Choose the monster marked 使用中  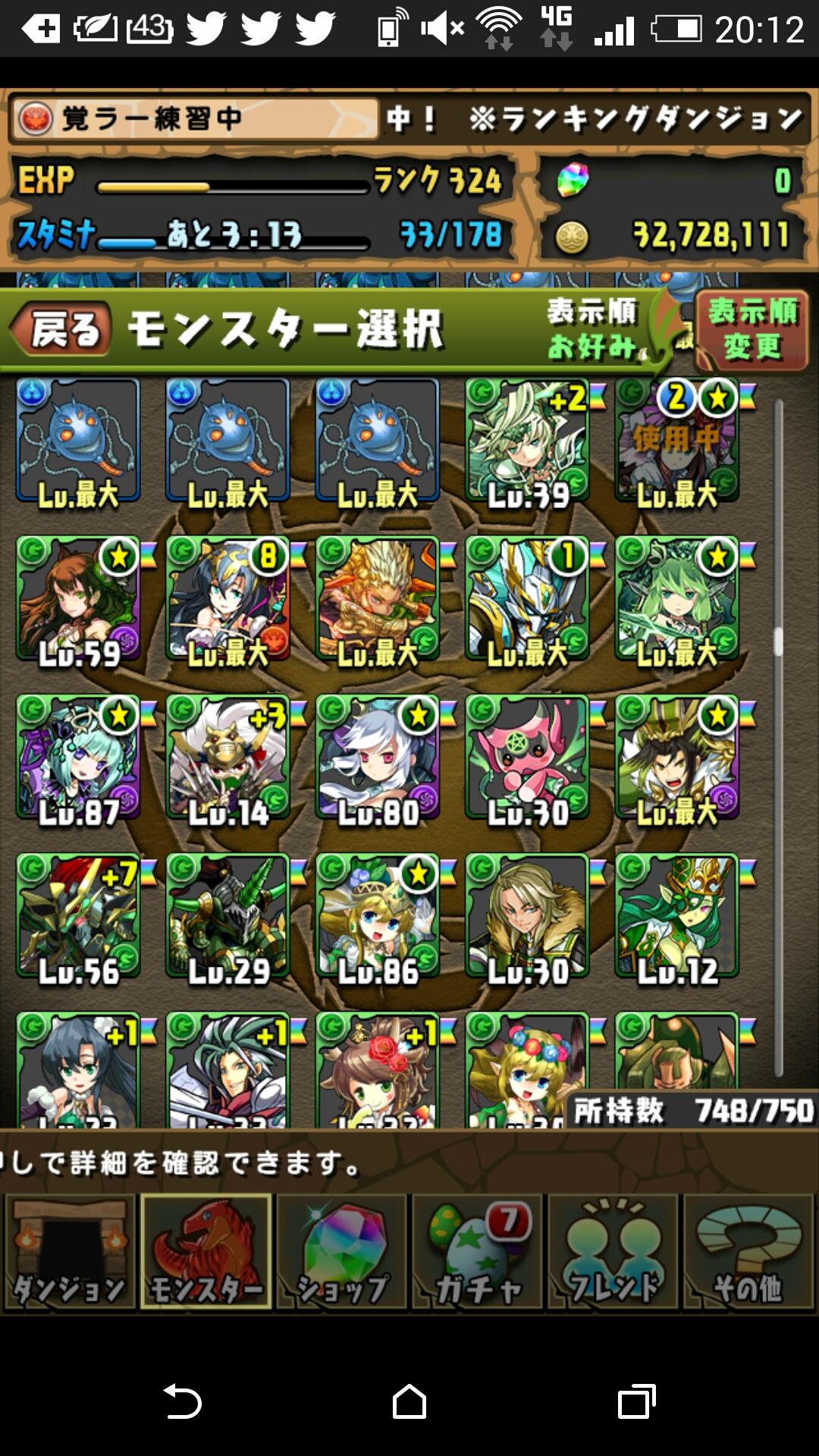click(677, 442)
